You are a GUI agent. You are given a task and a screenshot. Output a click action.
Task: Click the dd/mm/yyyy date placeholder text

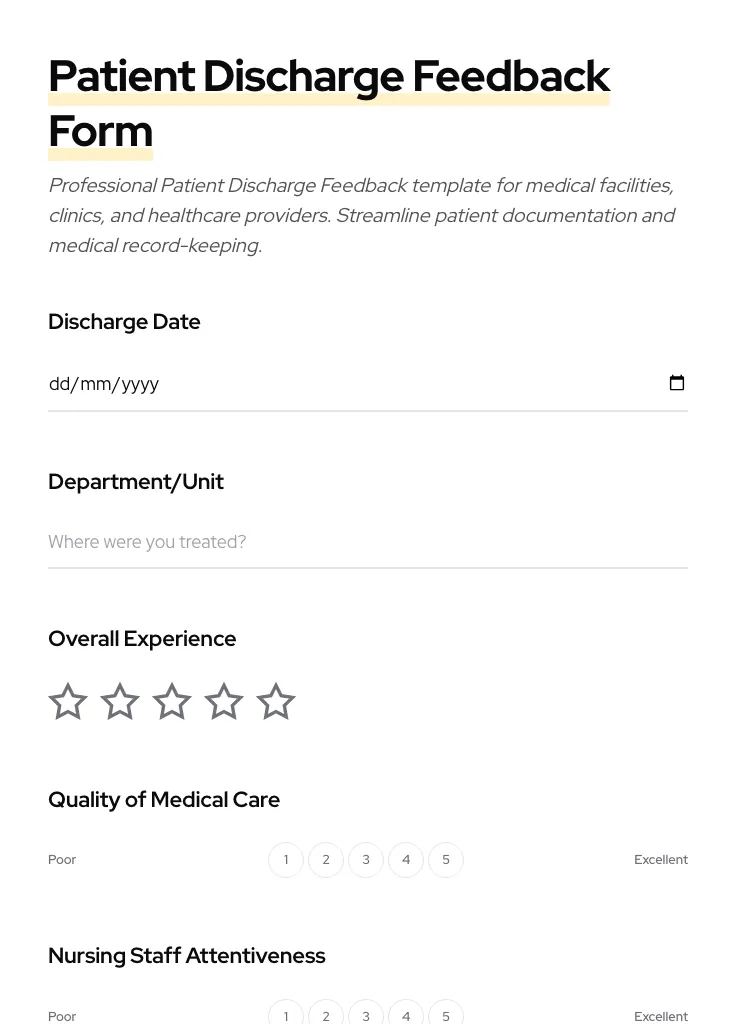tap(104, 383)
